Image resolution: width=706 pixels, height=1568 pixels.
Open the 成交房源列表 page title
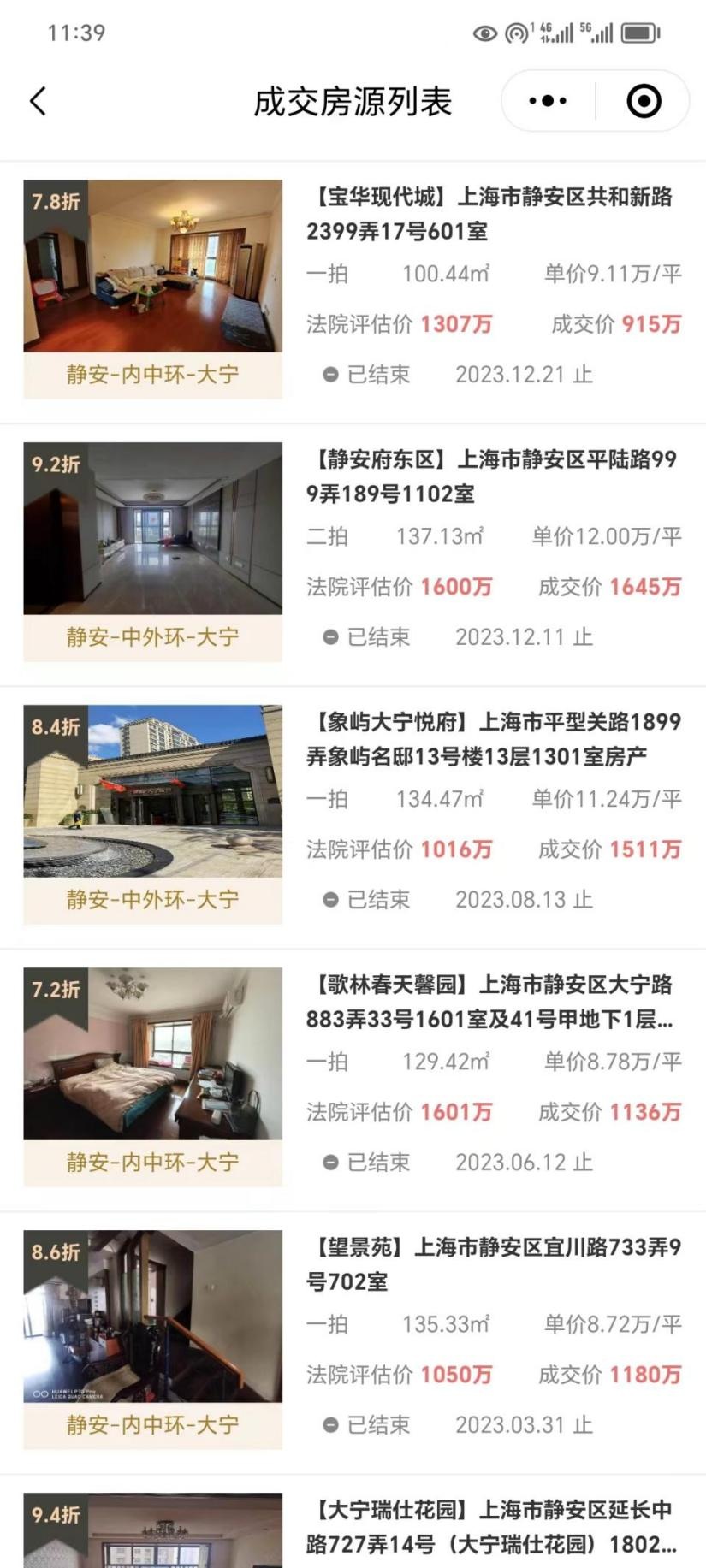353,100
